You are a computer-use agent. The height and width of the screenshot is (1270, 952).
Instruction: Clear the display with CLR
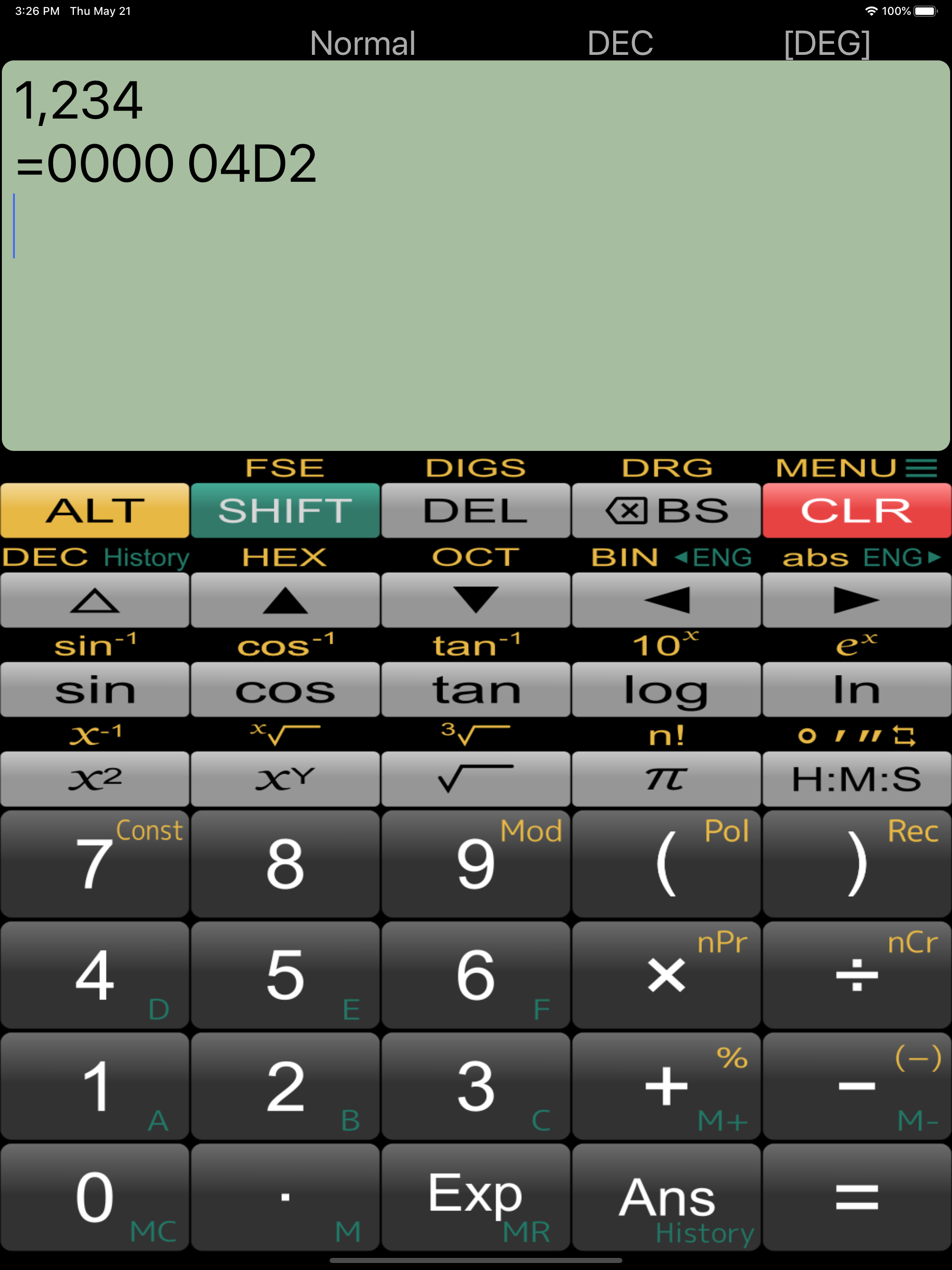pos(856,510)
